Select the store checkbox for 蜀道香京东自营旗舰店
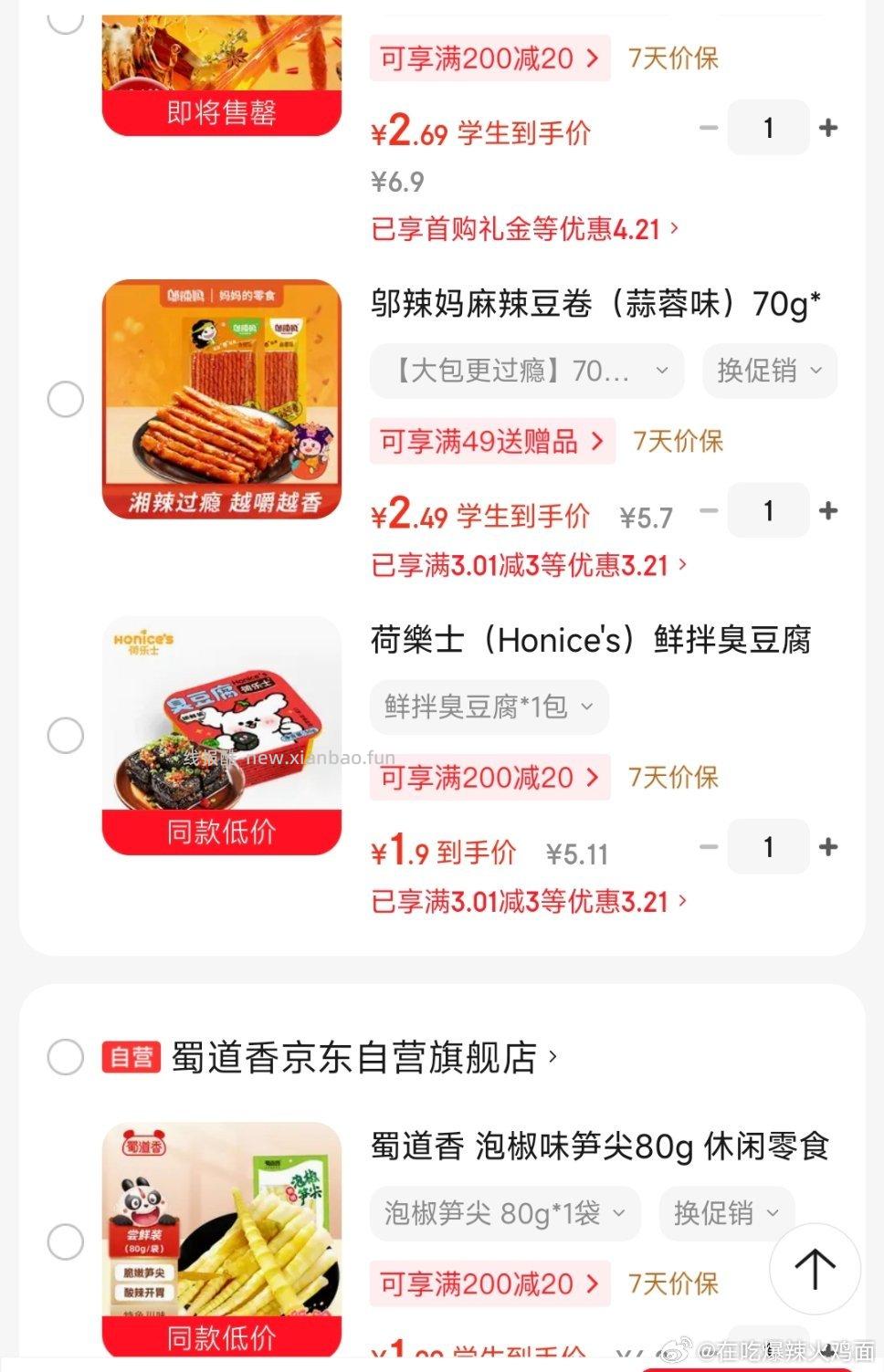884x1372 pixels. pyautogui.click(x=65, y=1059)
